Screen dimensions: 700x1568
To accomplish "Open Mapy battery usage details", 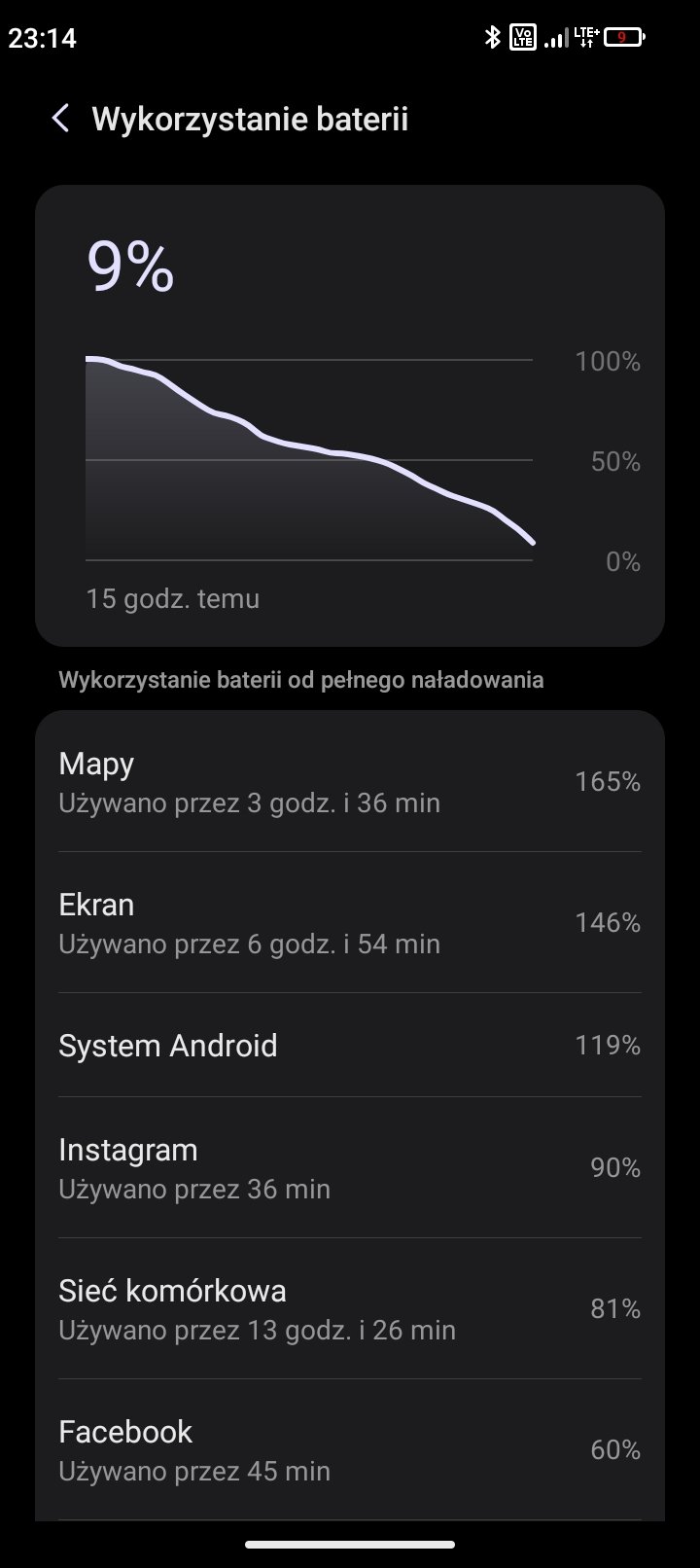I will 350,782.
